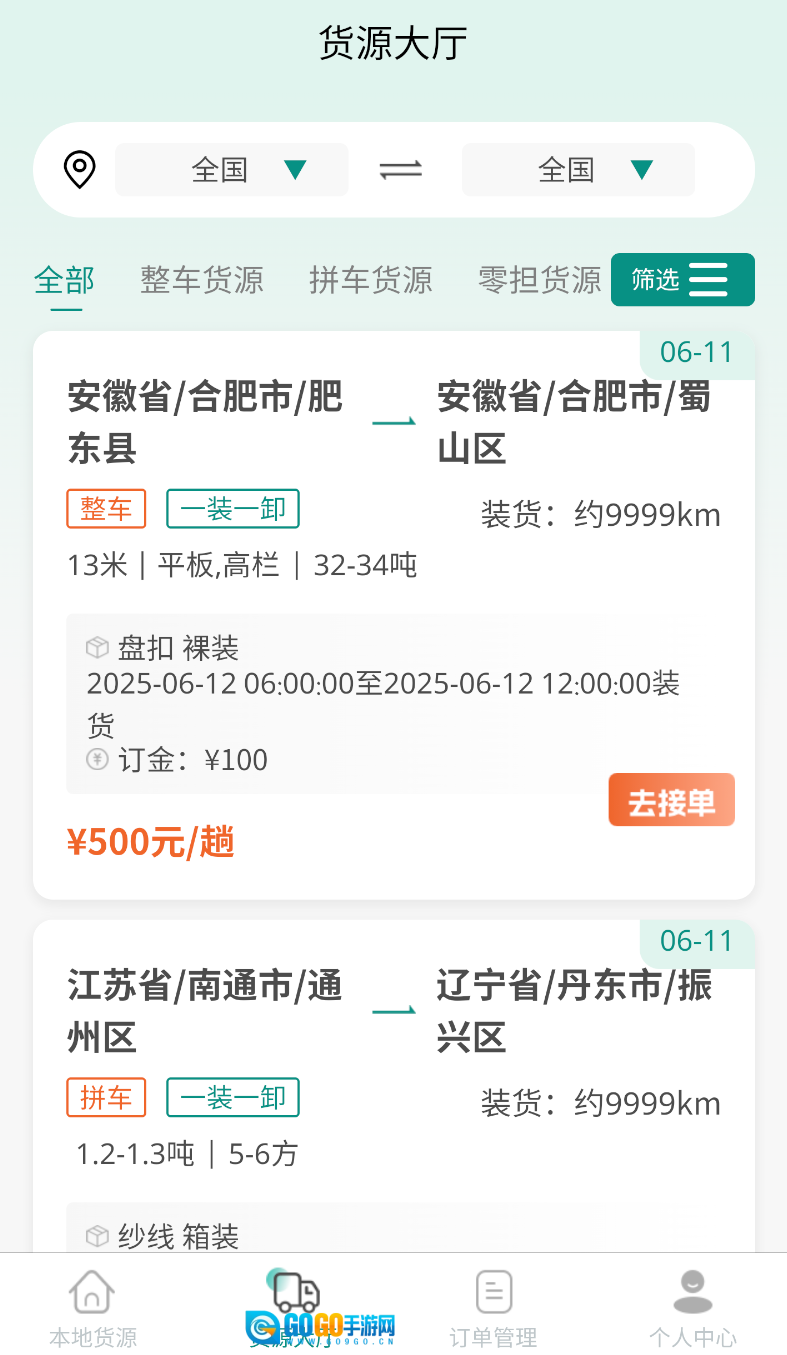The image size is (787, 1355).
Task: Click the location pin icon
Action: (77, 169)
